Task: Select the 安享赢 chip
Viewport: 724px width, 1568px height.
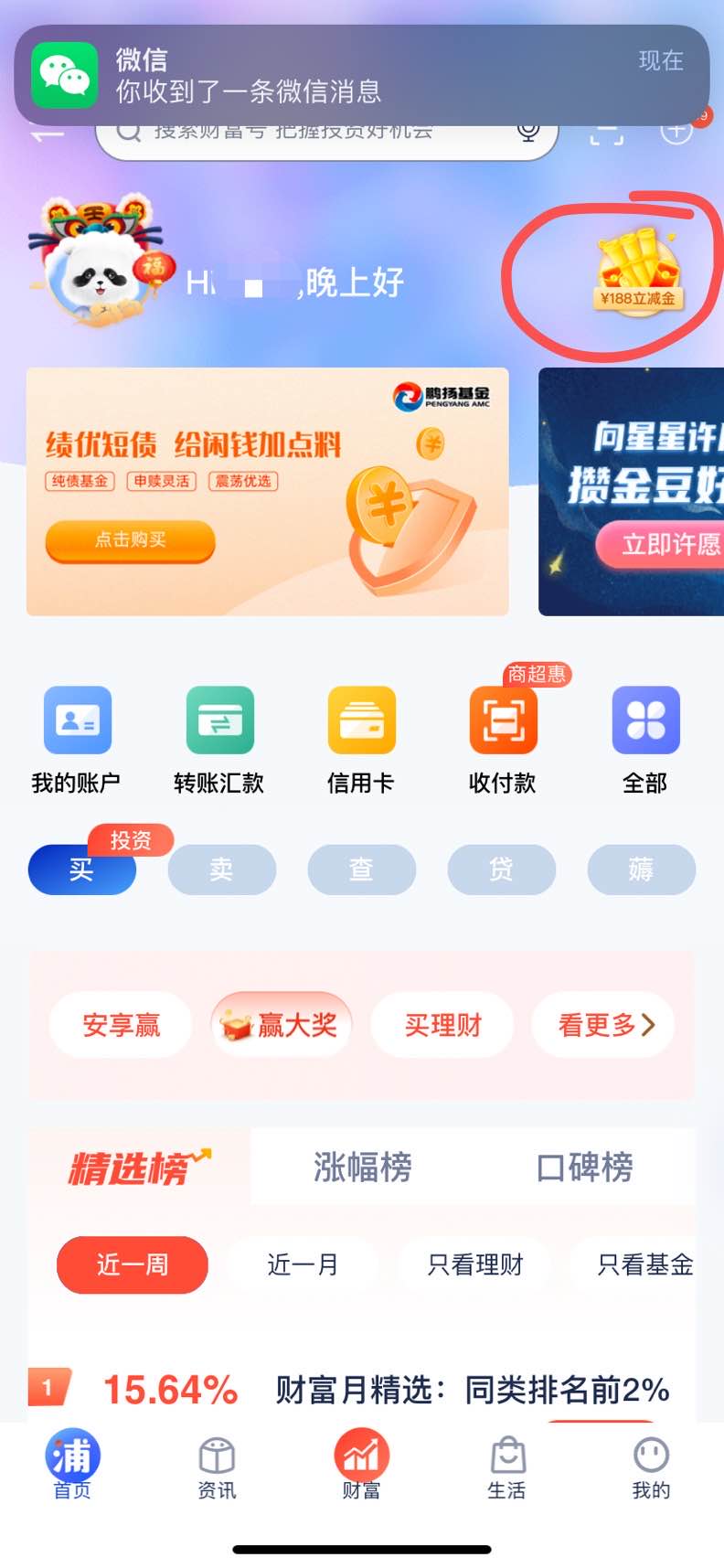Action: tap(121, 1025)
